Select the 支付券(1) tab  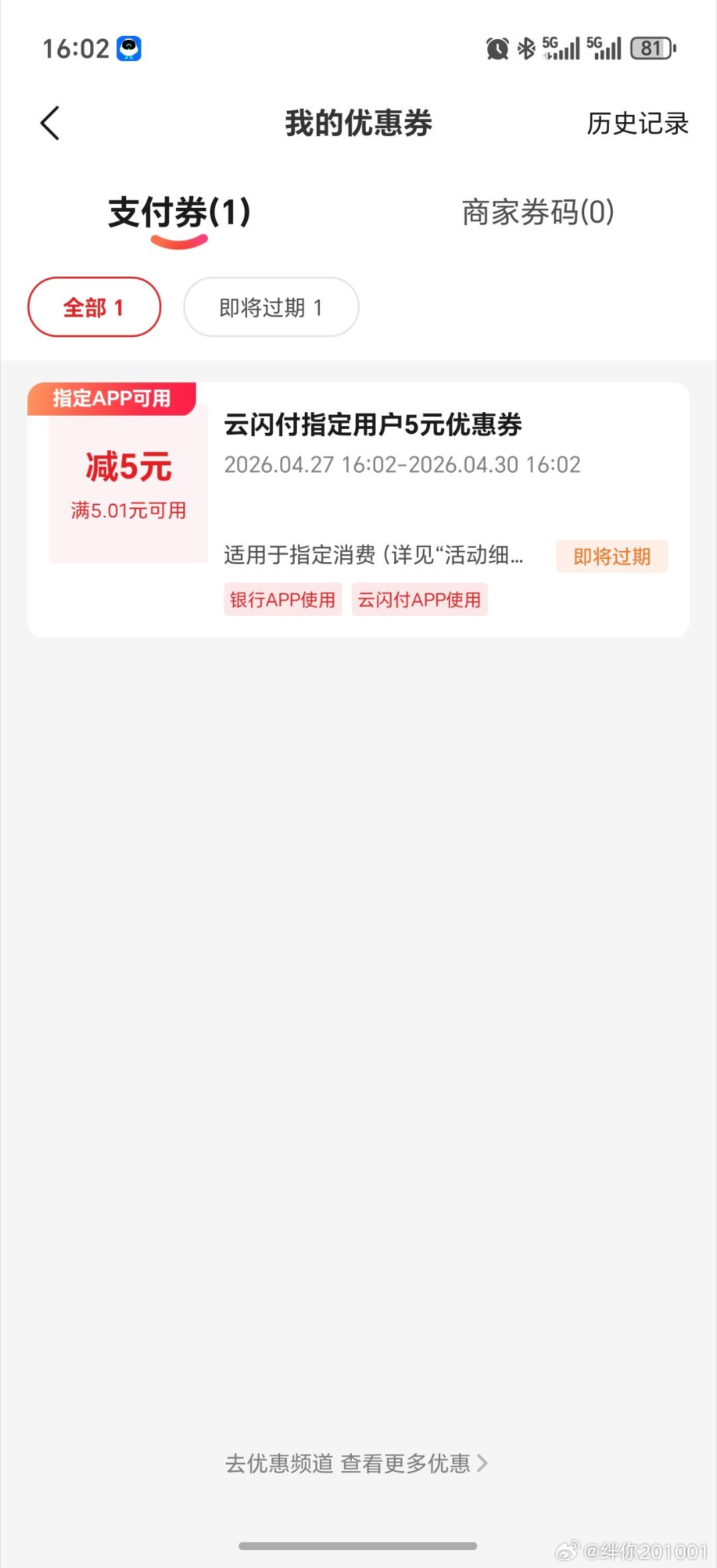(x=179, y=213)
